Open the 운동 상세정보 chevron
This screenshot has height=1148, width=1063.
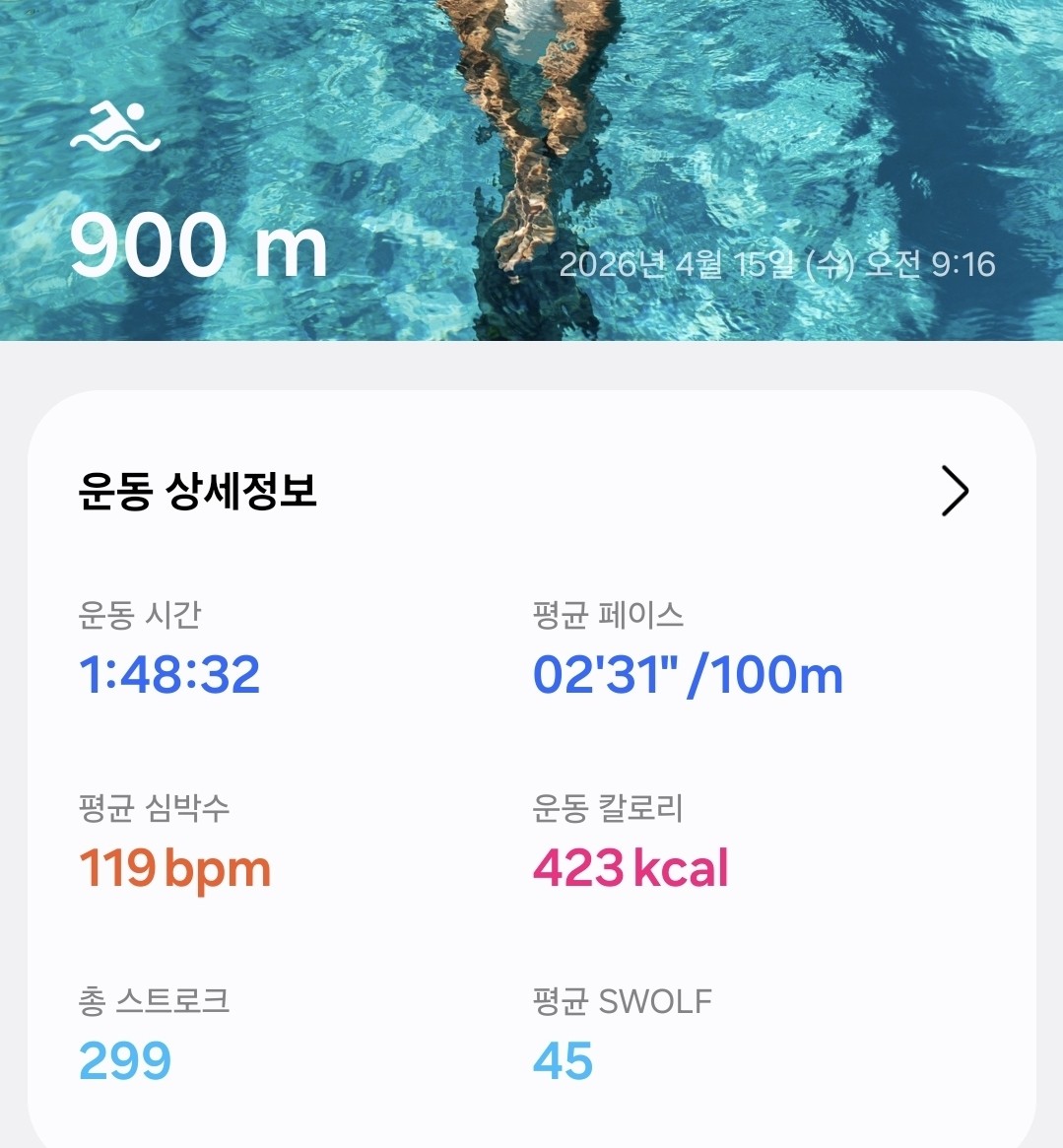pos(954,491)
